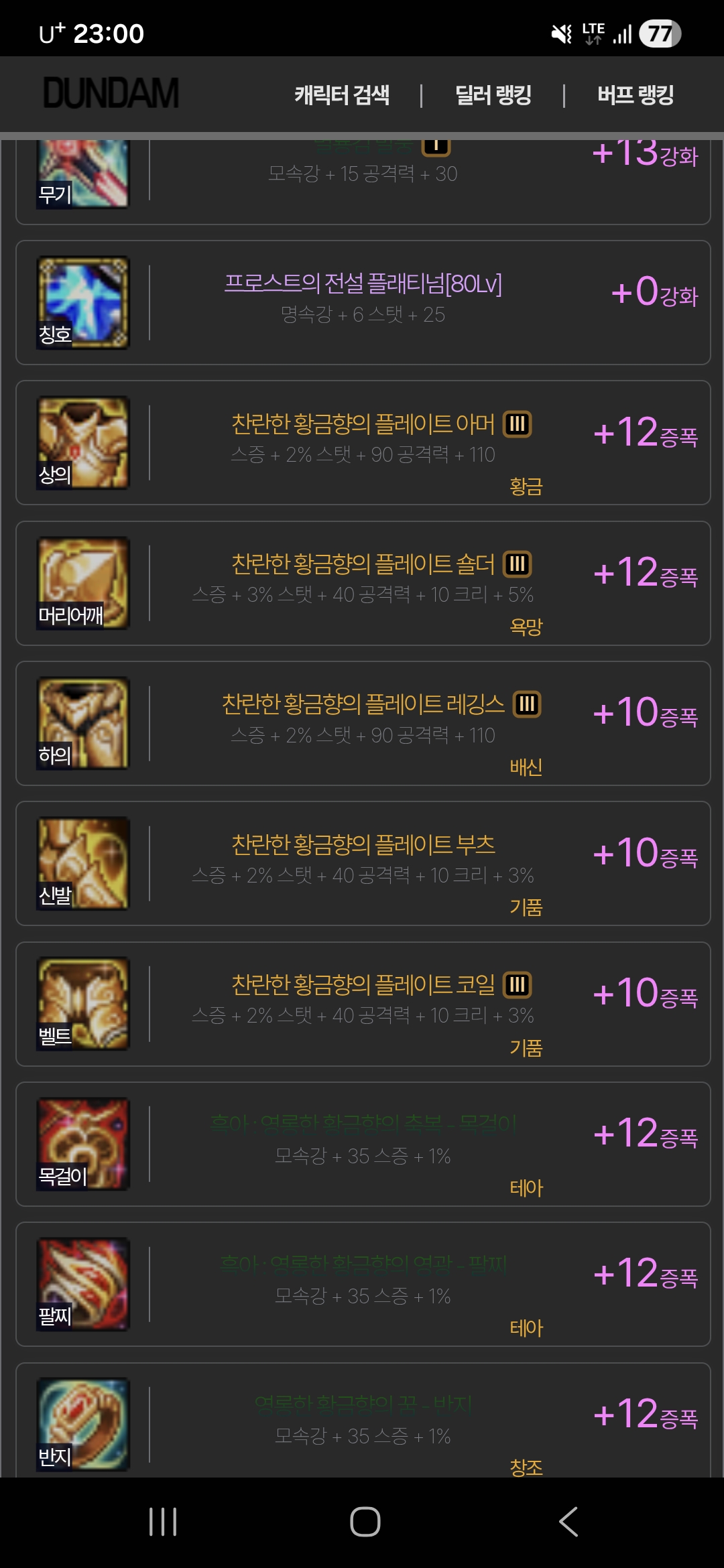This screenshot has height=1568, width=724.
Task: View the 플레이트 레깅스 equipment card
Action: 363,723
